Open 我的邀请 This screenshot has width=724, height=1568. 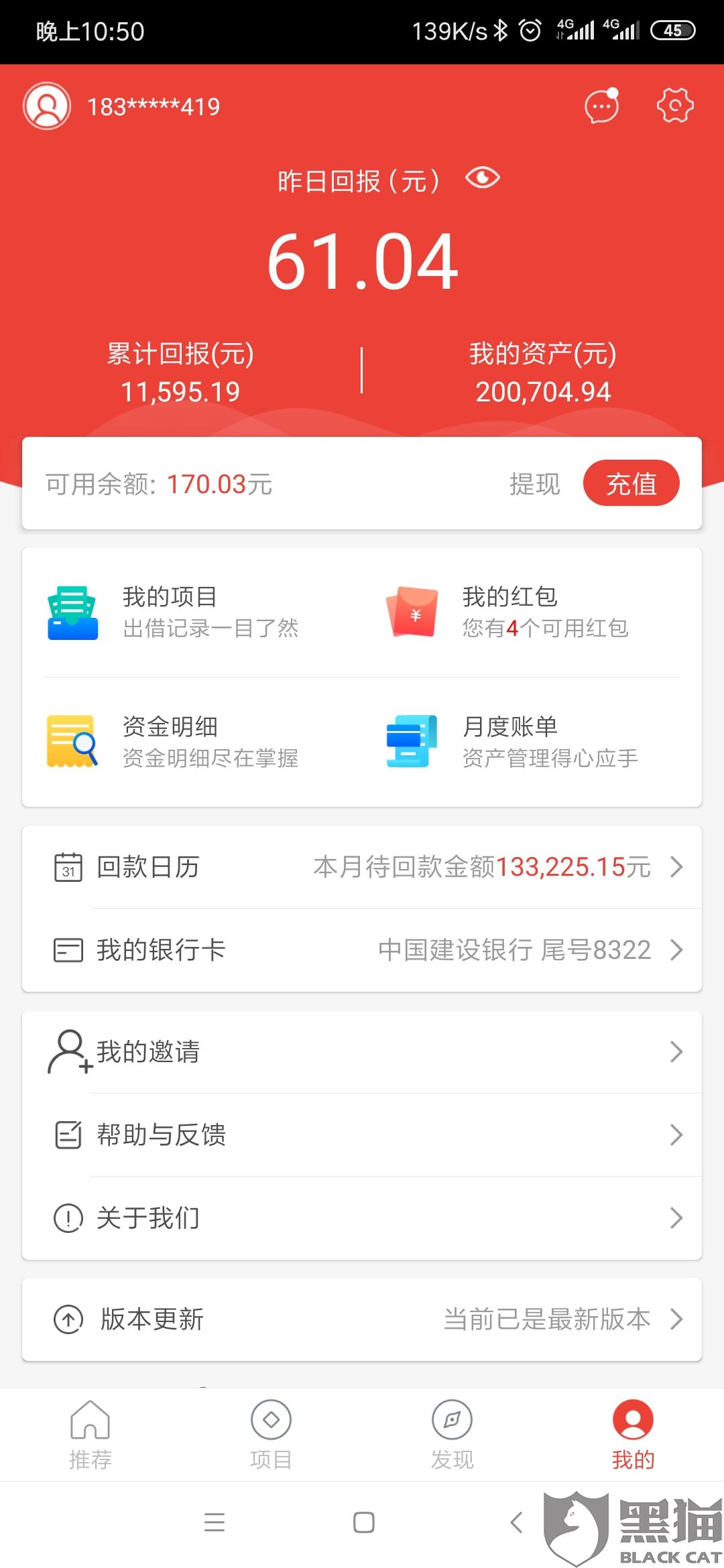coord(362,1052)
